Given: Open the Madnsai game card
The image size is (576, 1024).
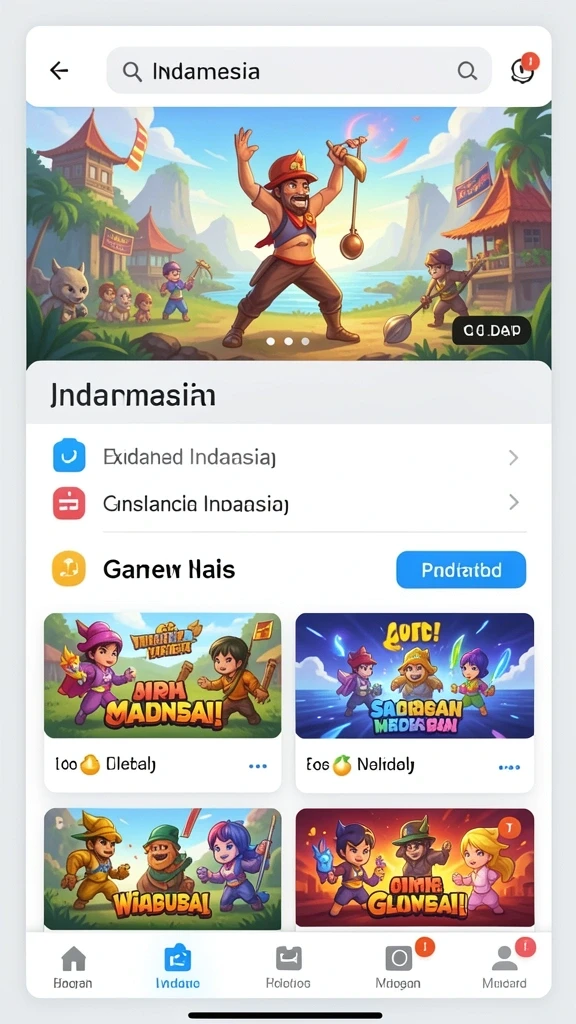Looking at the screenshot, I should pos(163,675).
